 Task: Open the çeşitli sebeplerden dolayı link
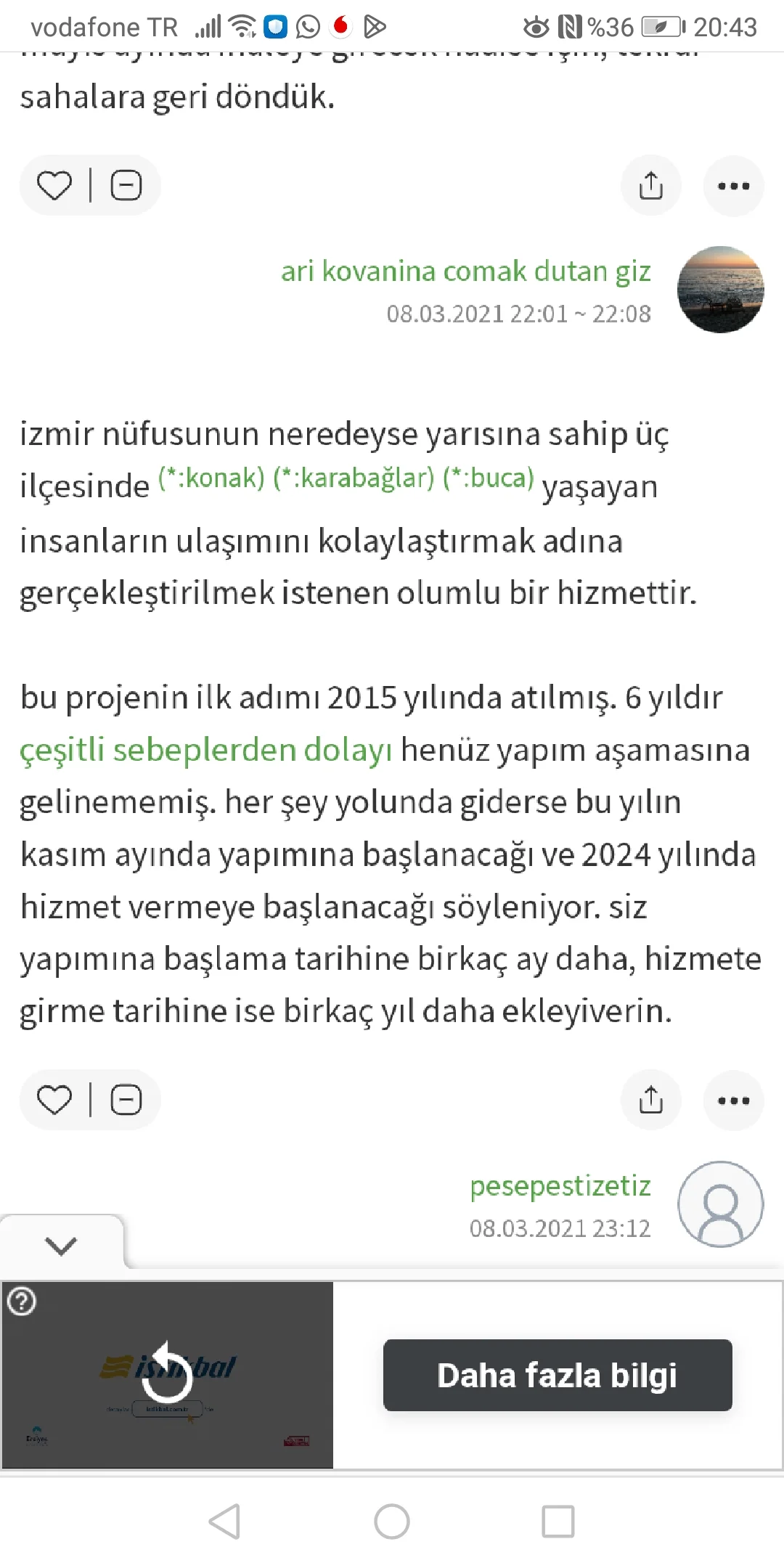tap(205, 751)
